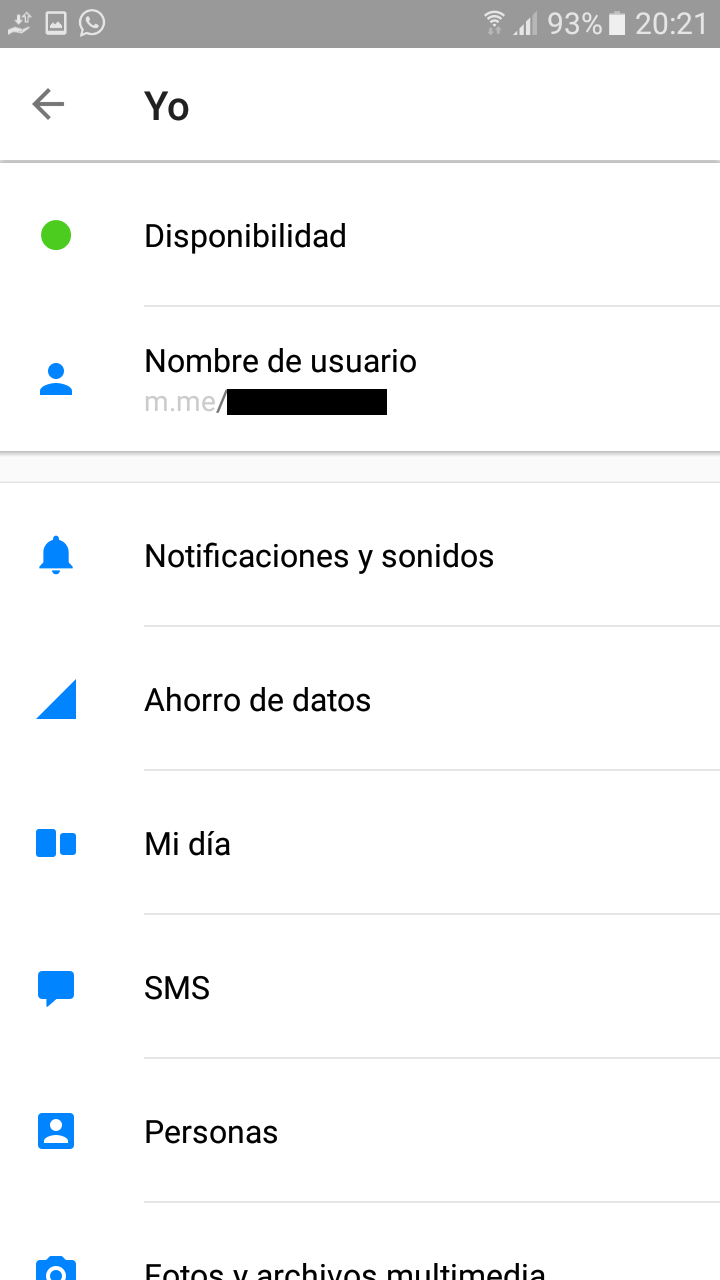Open the Yo profile header

click(166, 105)
